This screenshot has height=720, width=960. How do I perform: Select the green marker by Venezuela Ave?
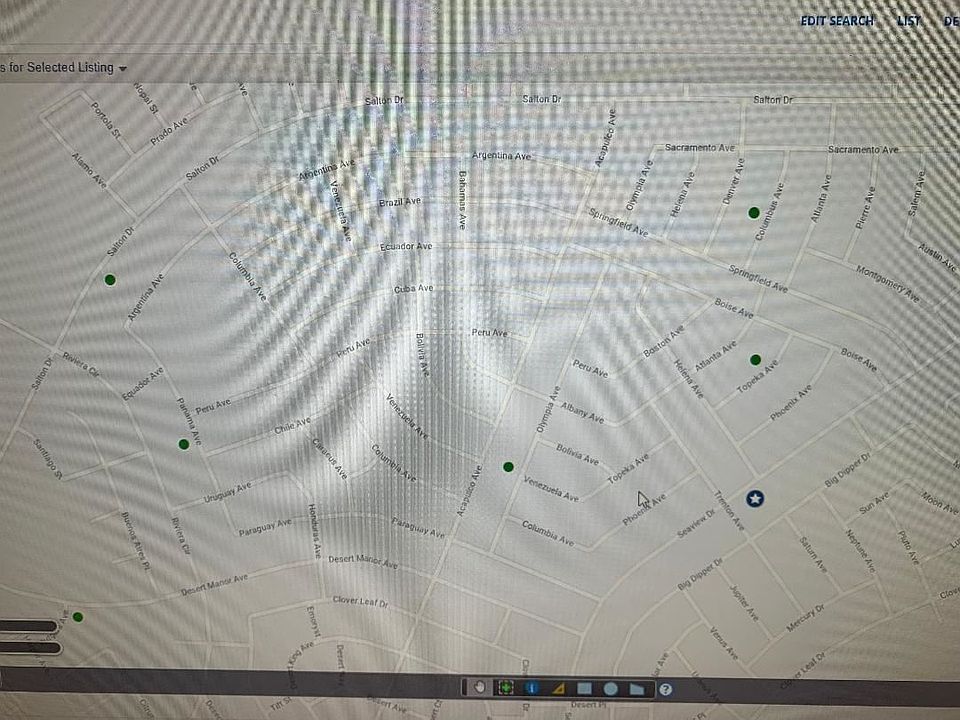pos(508,467)
